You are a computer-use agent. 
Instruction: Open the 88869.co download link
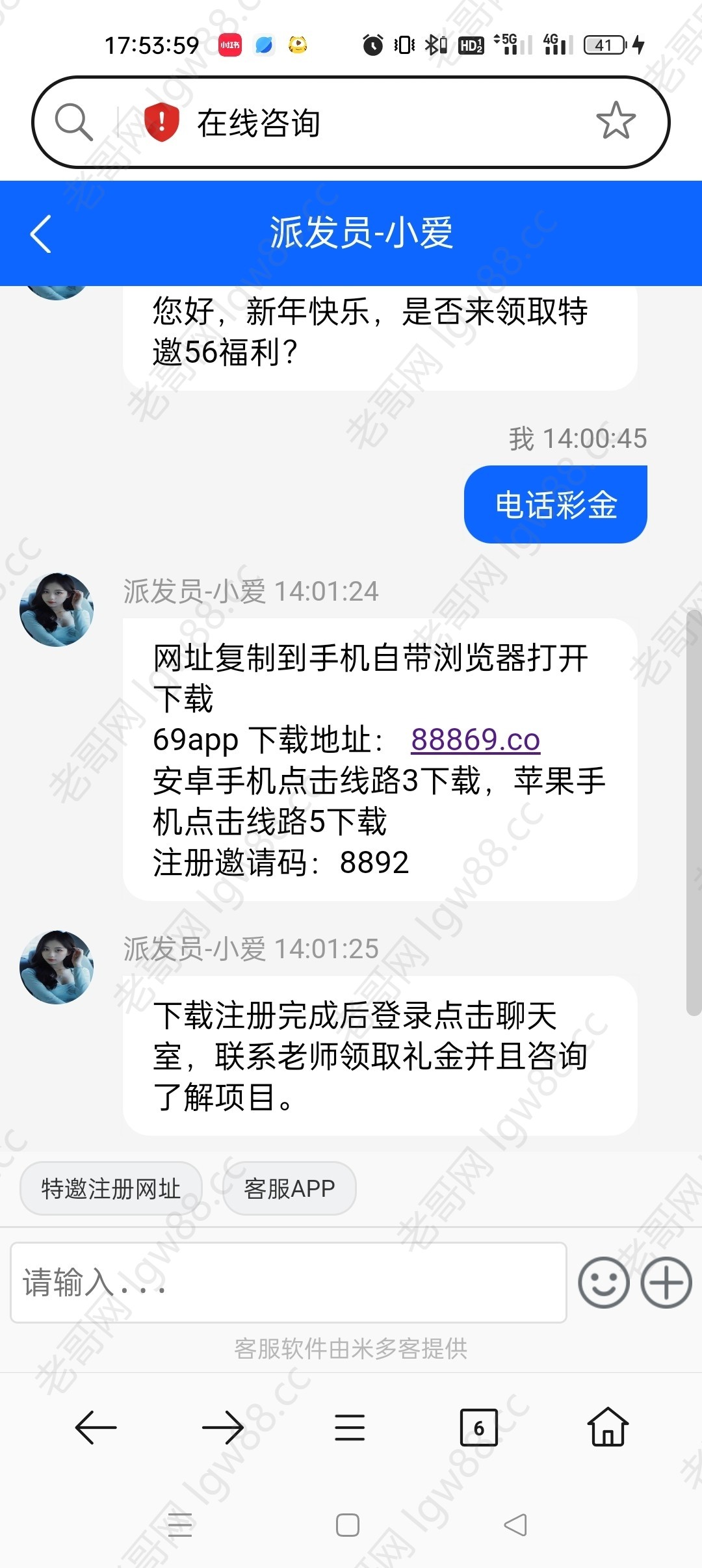475,740
